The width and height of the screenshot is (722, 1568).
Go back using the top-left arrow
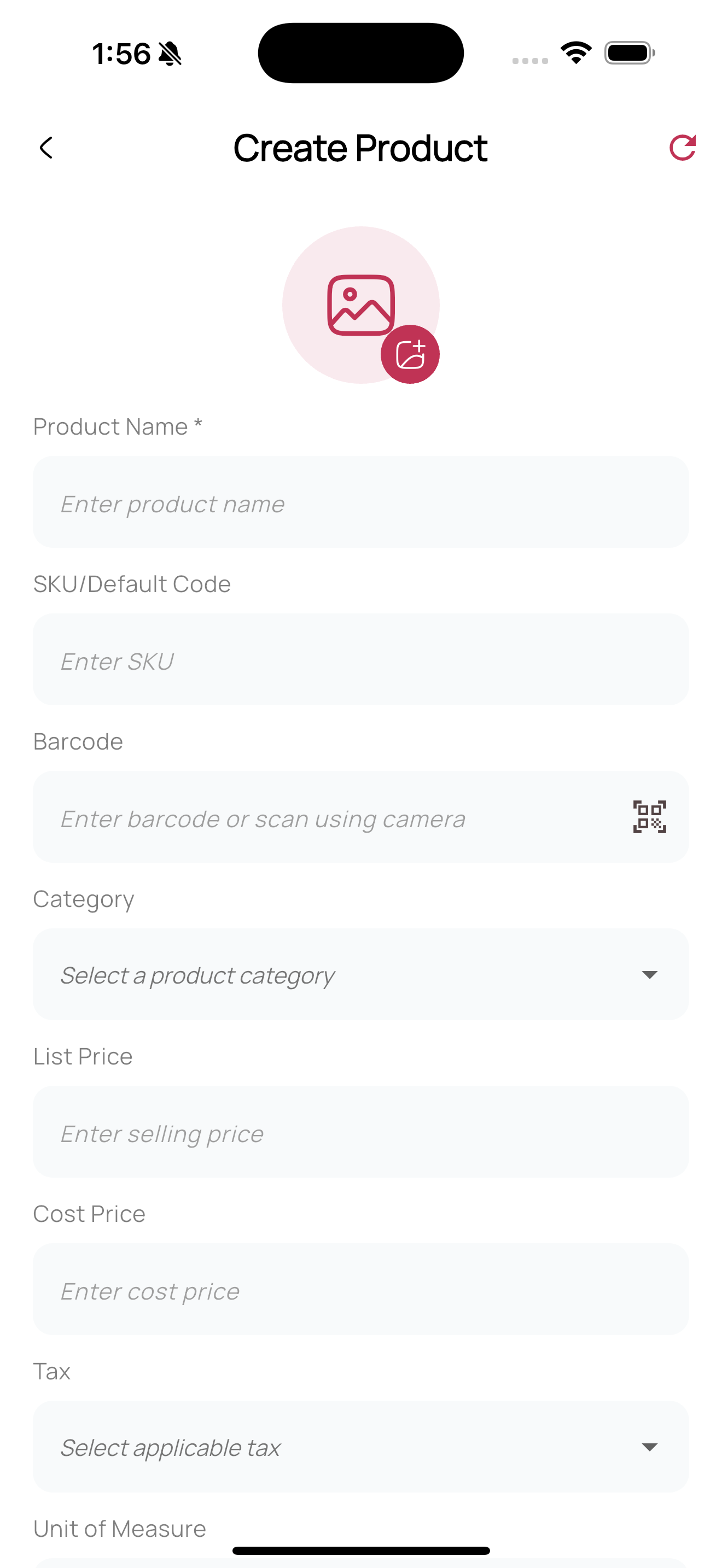pyautogui.click(x=46, y=148)
